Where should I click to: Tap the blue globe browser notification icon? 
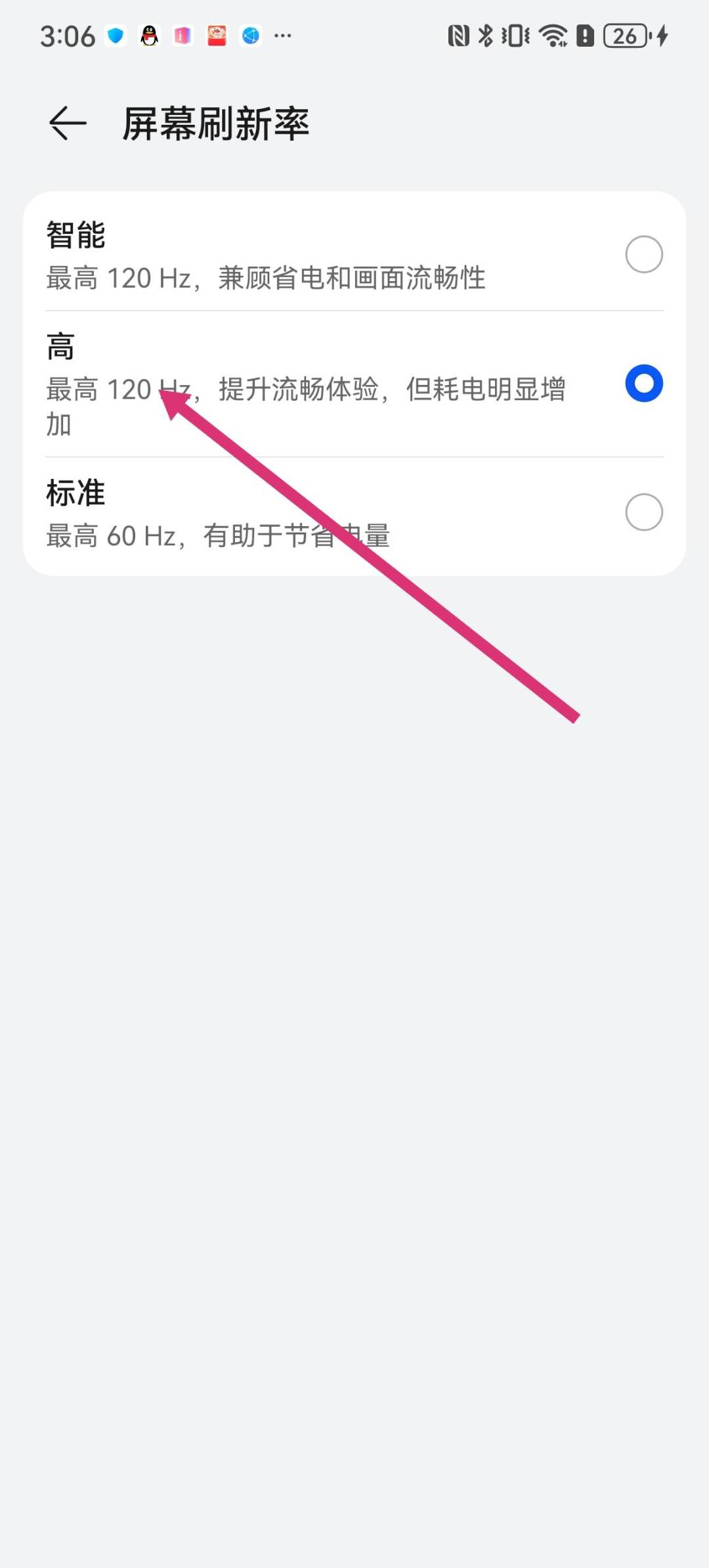point(250,35)
